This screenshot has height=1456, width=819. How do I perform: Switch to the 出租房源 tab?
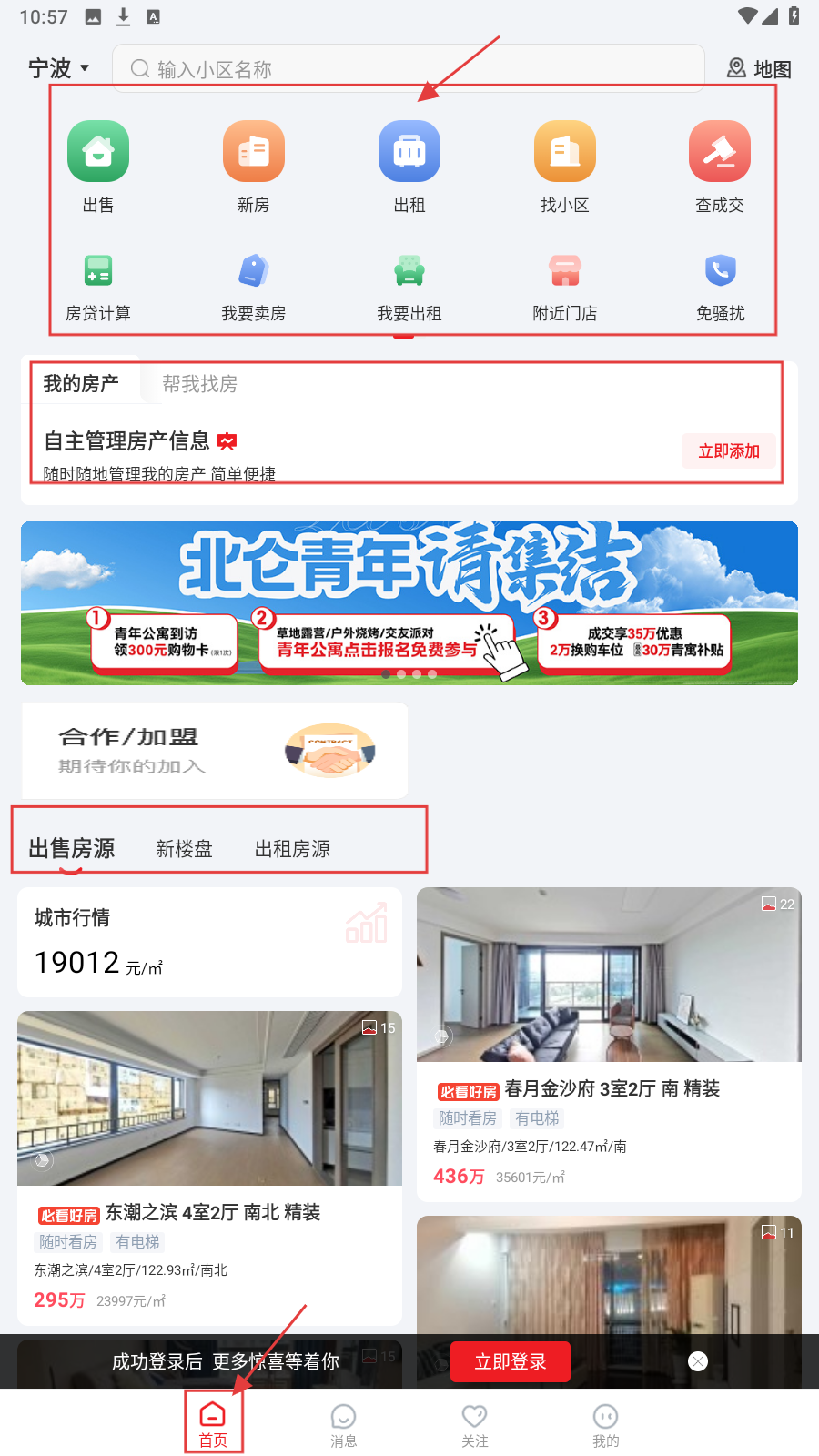click(x=292, y=849)
